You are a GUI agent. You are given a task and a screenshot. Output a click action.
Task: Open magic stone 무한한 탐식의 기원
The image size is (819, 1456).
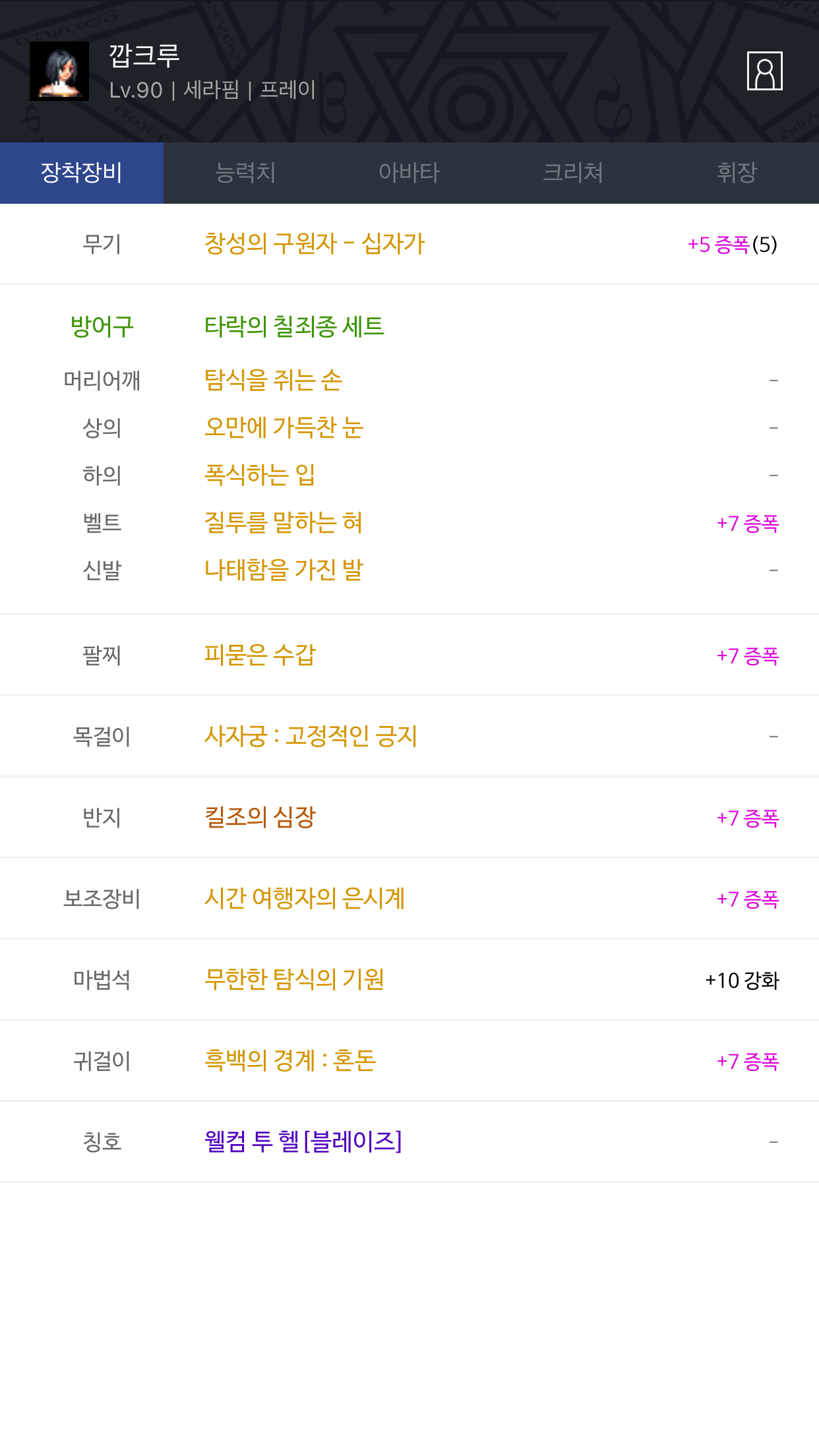[x=294, y=980]
